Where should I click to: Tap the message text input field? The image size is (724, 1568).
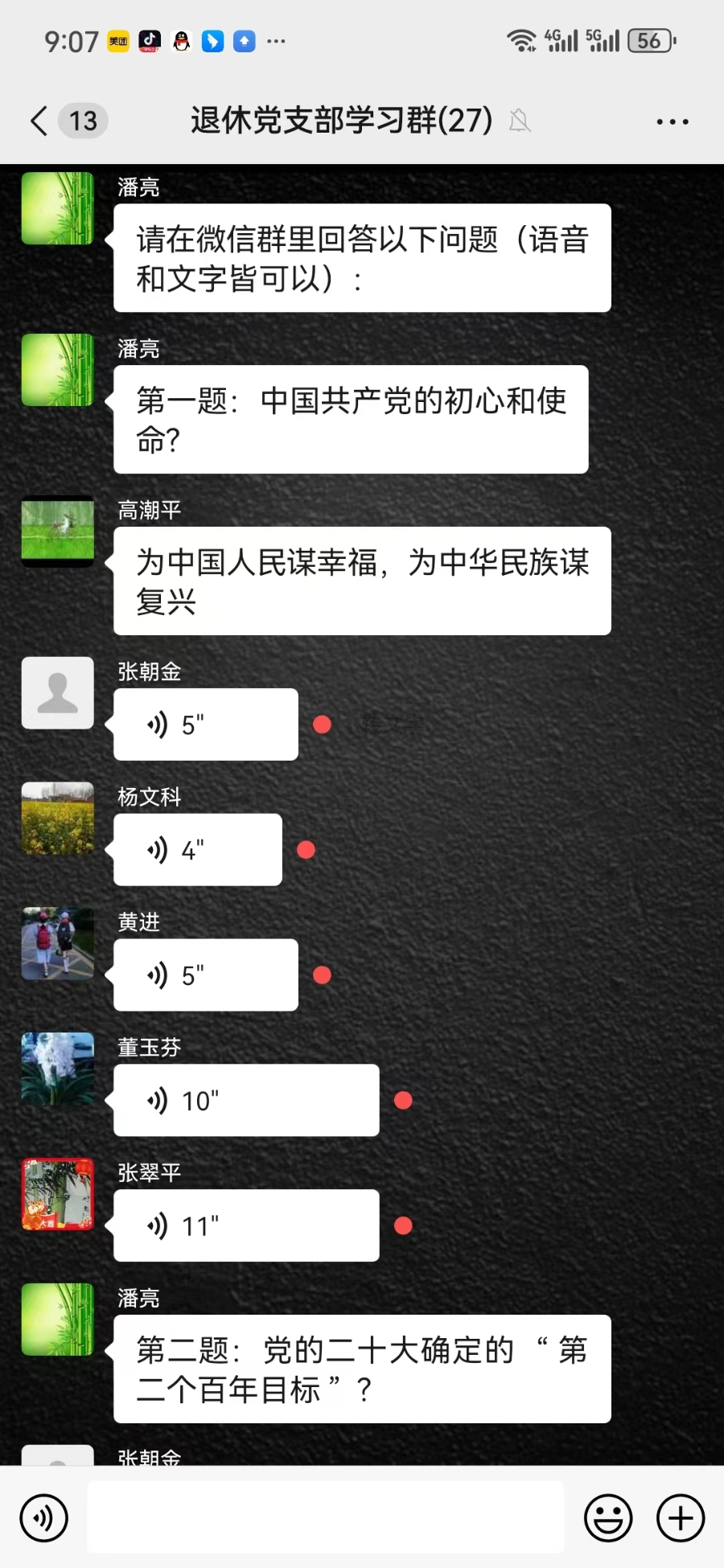click(x=325, y=1517)
